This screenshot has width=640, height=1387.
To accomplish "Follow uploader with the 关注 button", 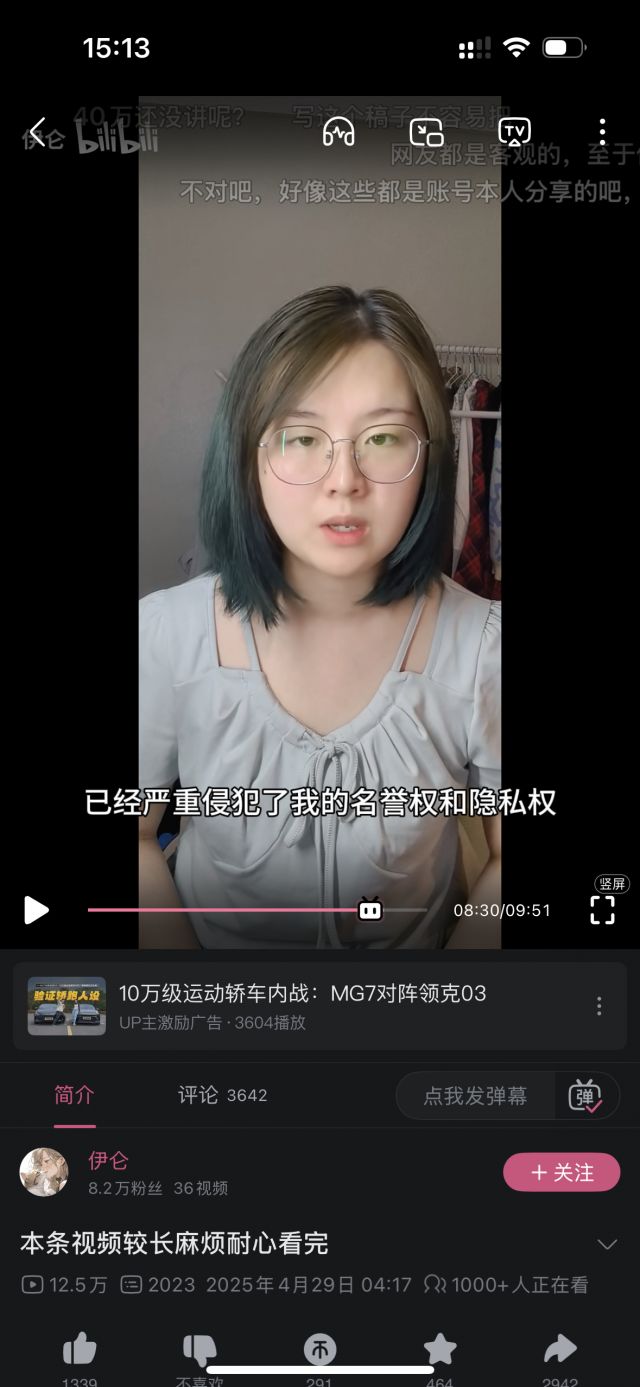I will [x=561, y=1172].
